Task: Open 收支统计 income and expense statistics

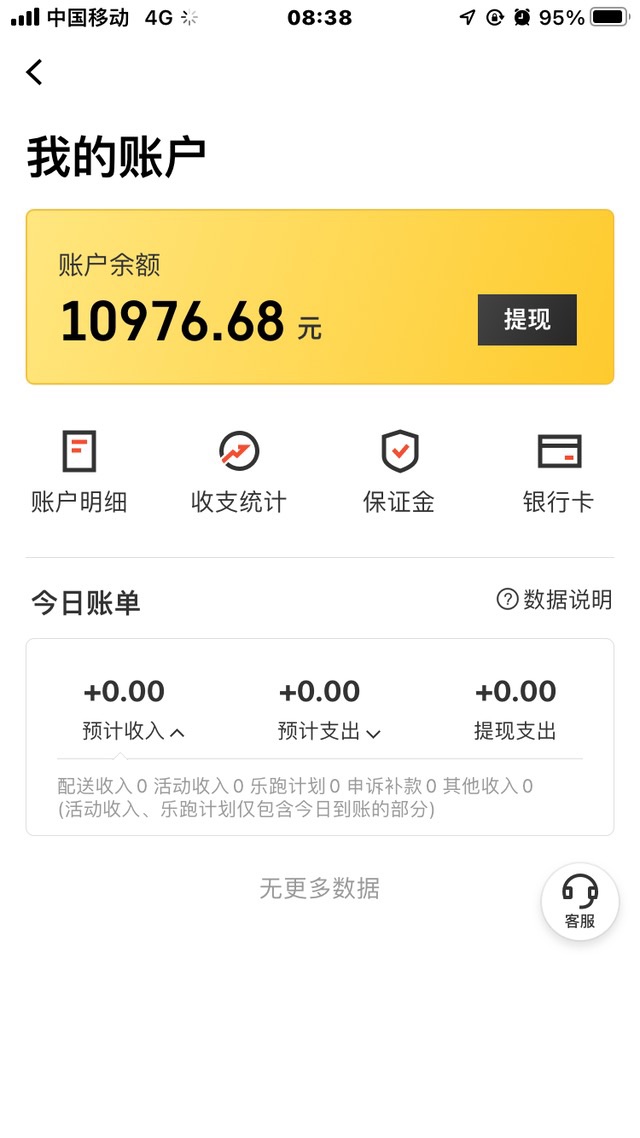Action: tap(239, 472)
